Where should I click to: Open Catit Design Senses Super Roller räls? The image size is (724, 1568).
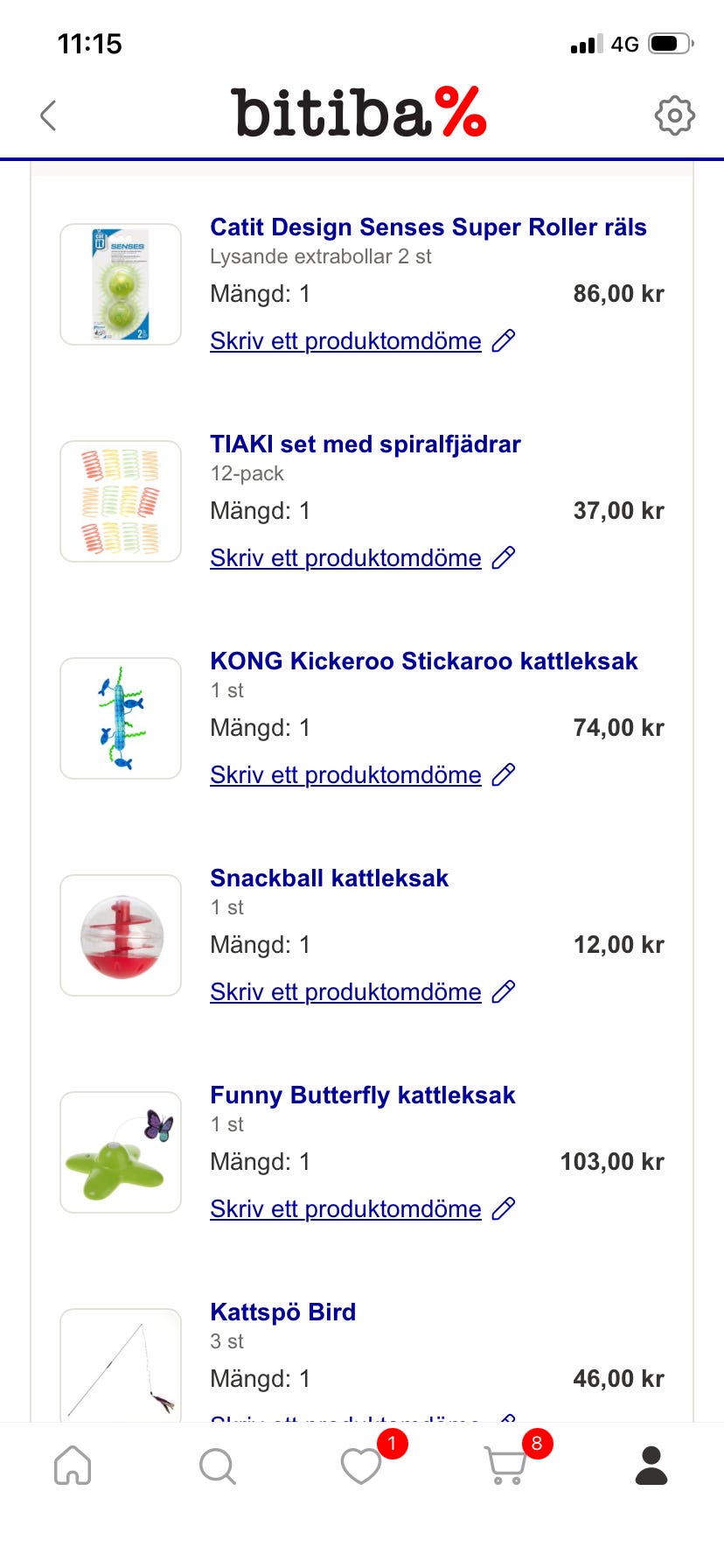click(428, 227)
